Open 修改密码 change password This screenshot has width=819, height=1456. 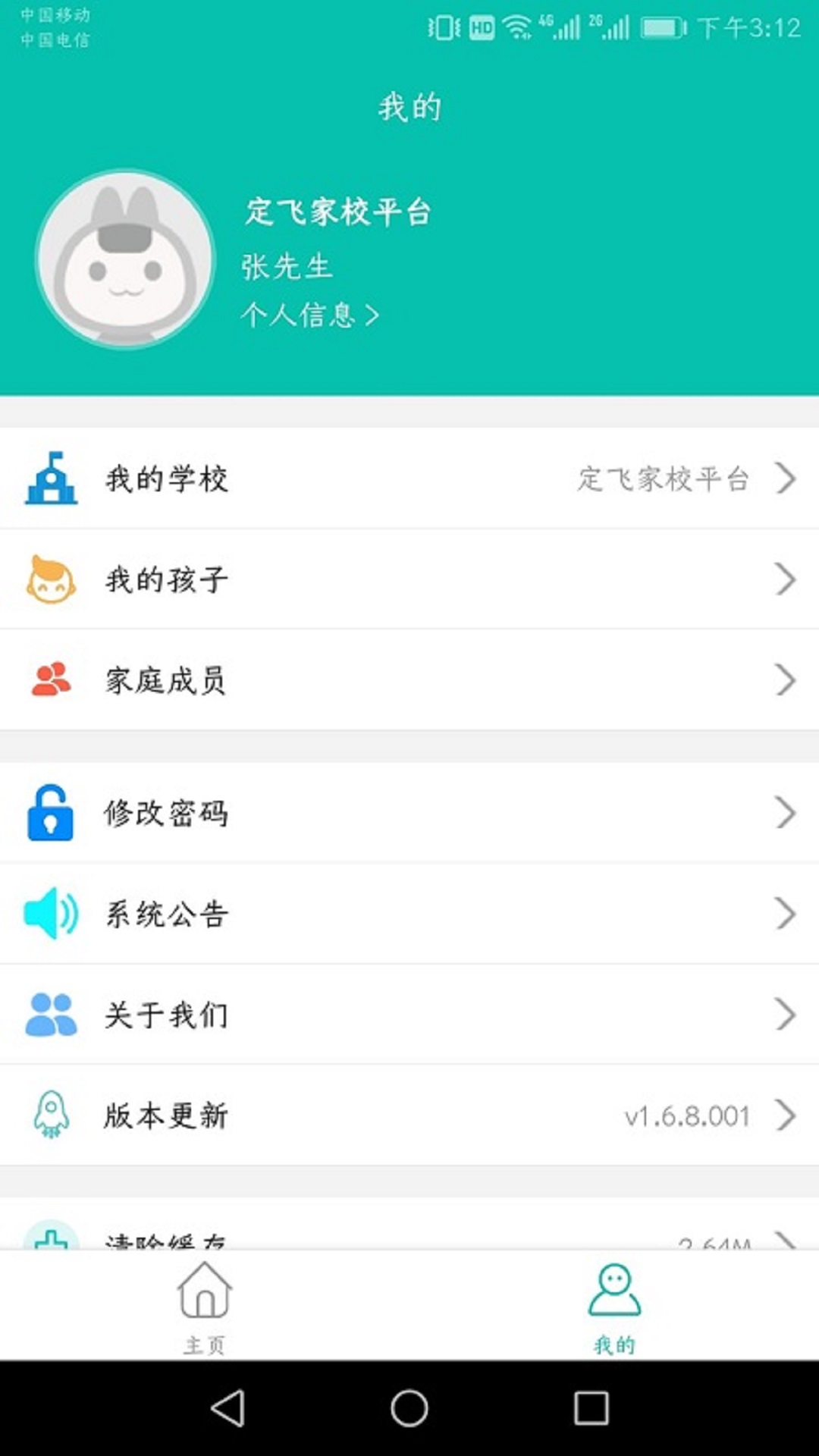pos(409,813)
